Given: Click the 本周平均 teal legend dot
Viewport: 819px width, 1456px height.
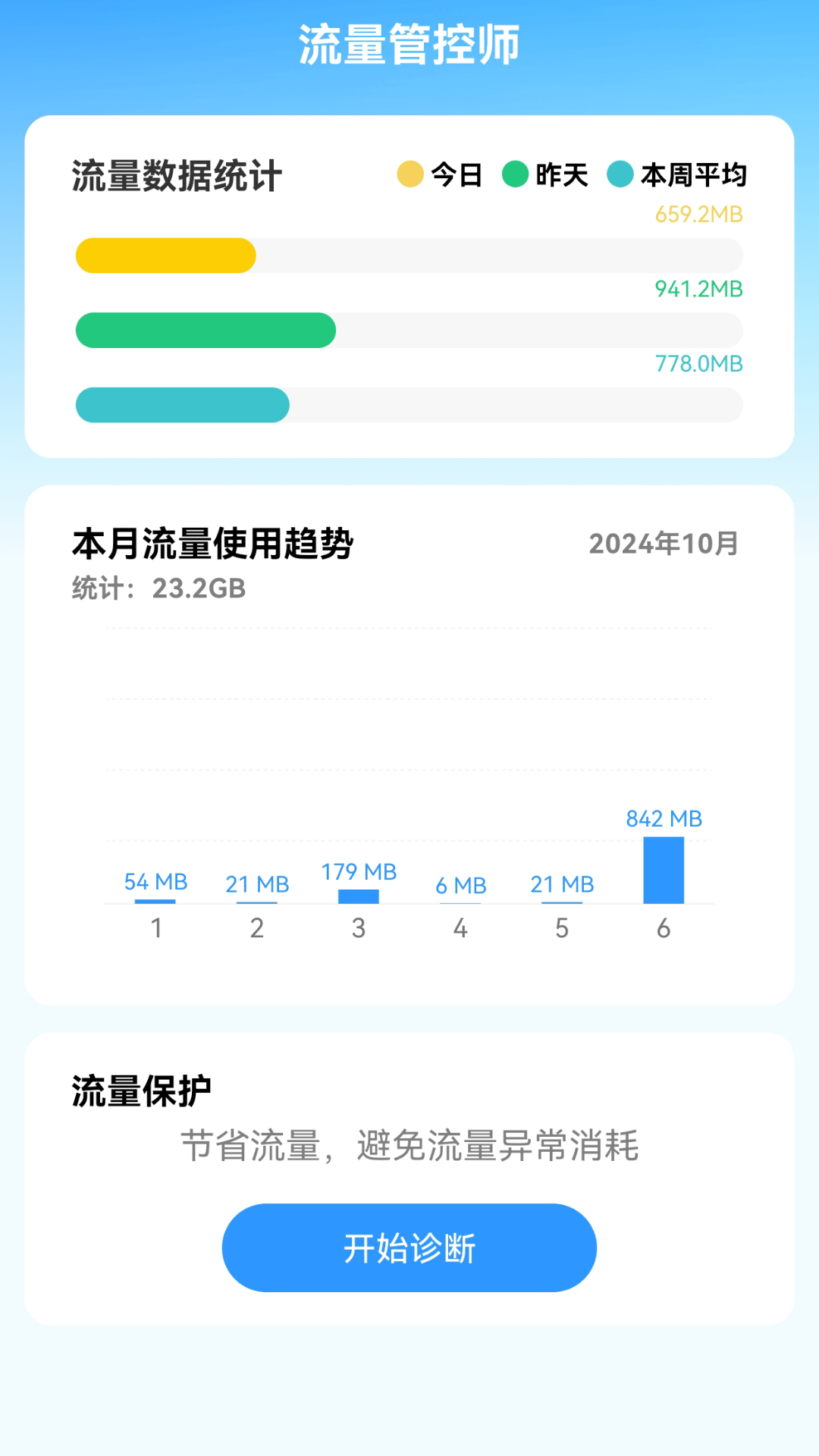Looking at the screenshot, I should tap(620, 174).
